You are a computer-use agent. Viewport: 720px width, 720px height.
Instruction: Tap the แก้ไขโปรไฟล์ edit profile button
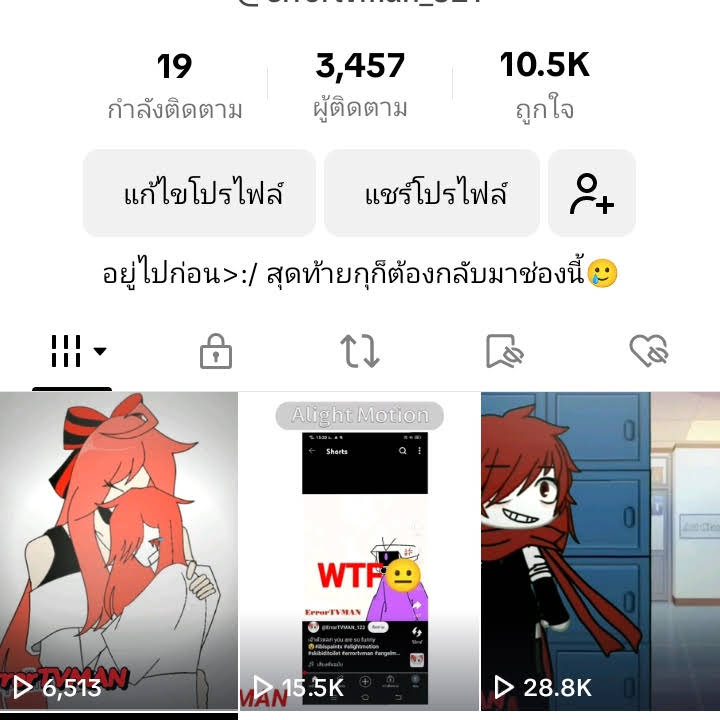coord(199,193)
